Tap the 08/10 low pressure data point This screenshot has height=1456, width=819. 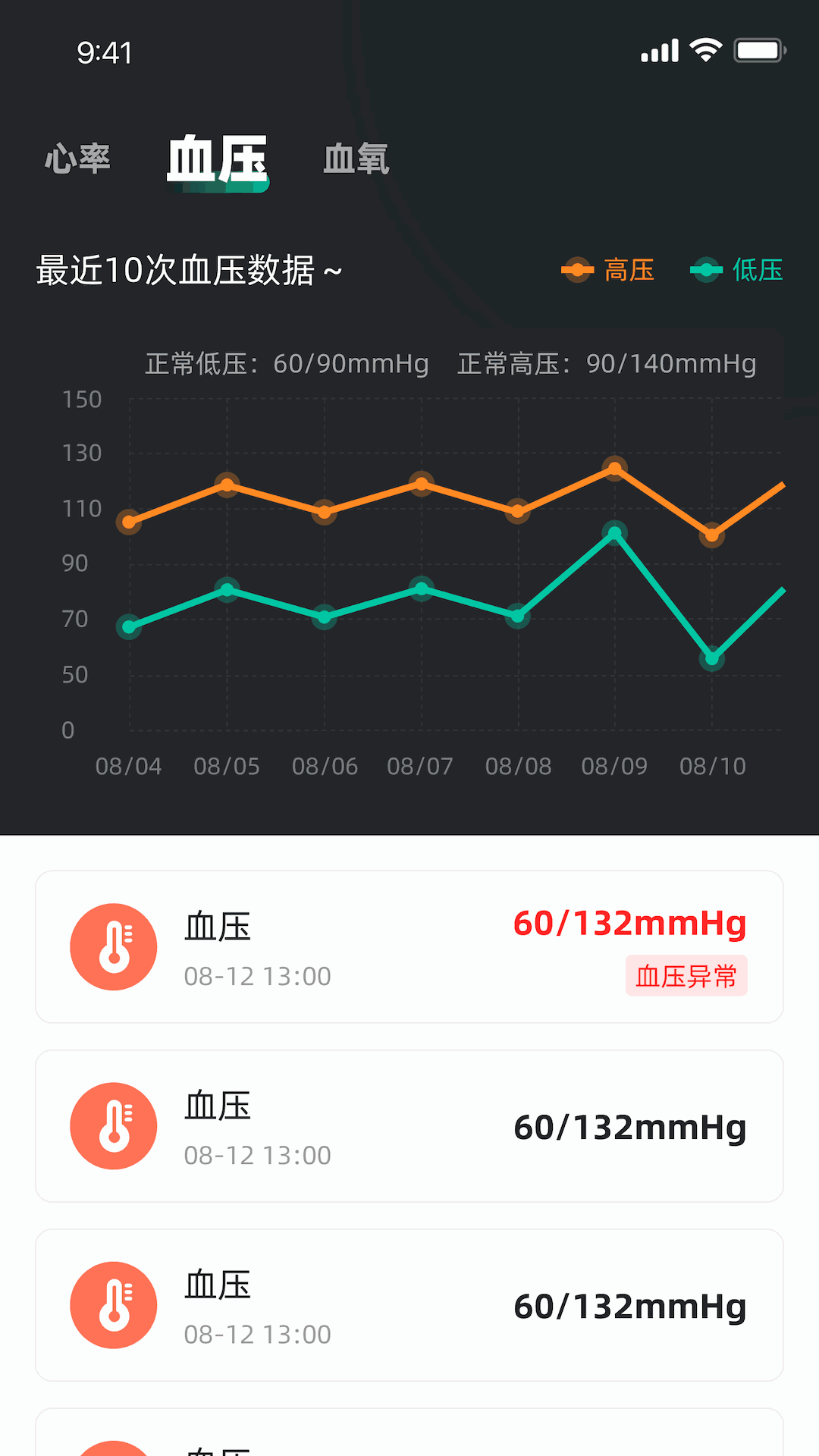712,658
